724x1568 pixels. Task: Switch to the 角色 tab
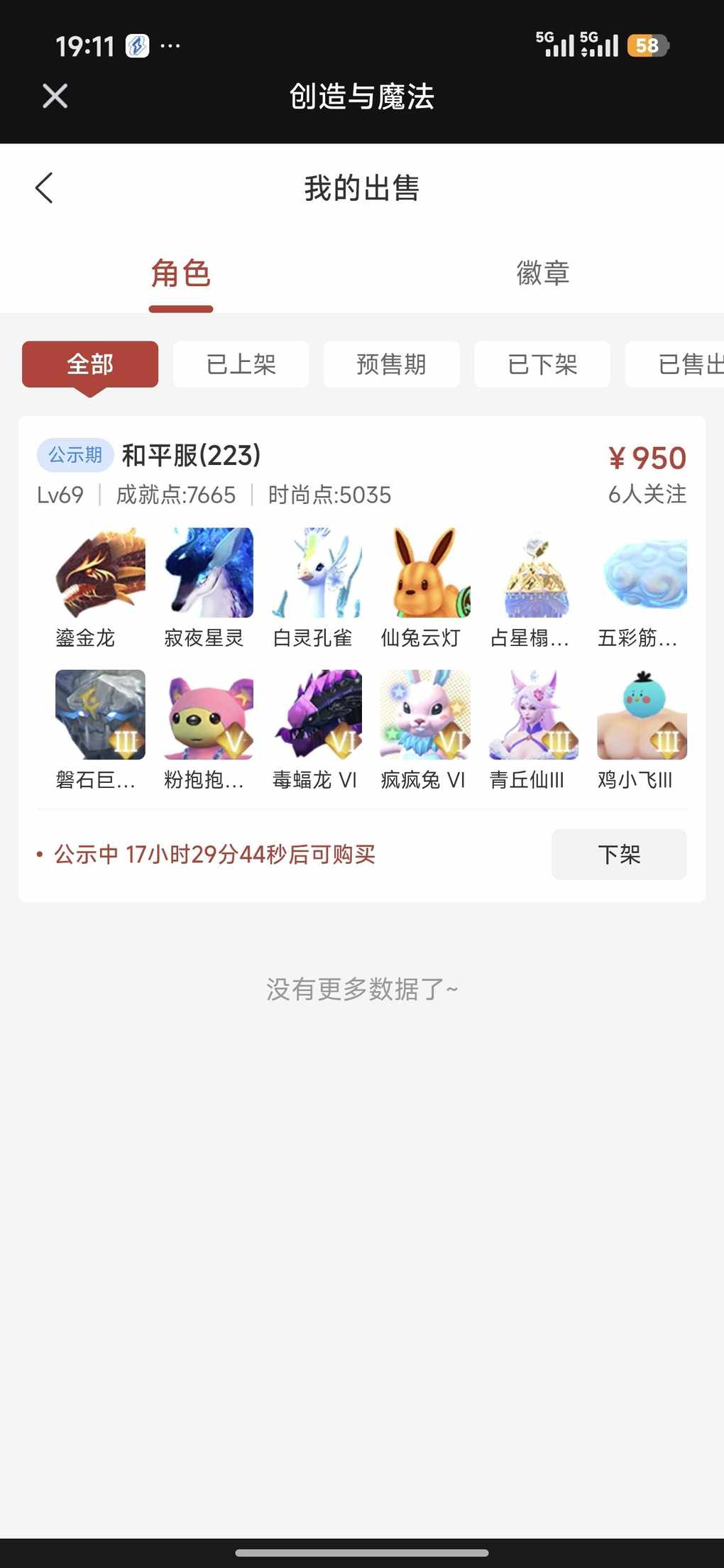pos(181,273)
